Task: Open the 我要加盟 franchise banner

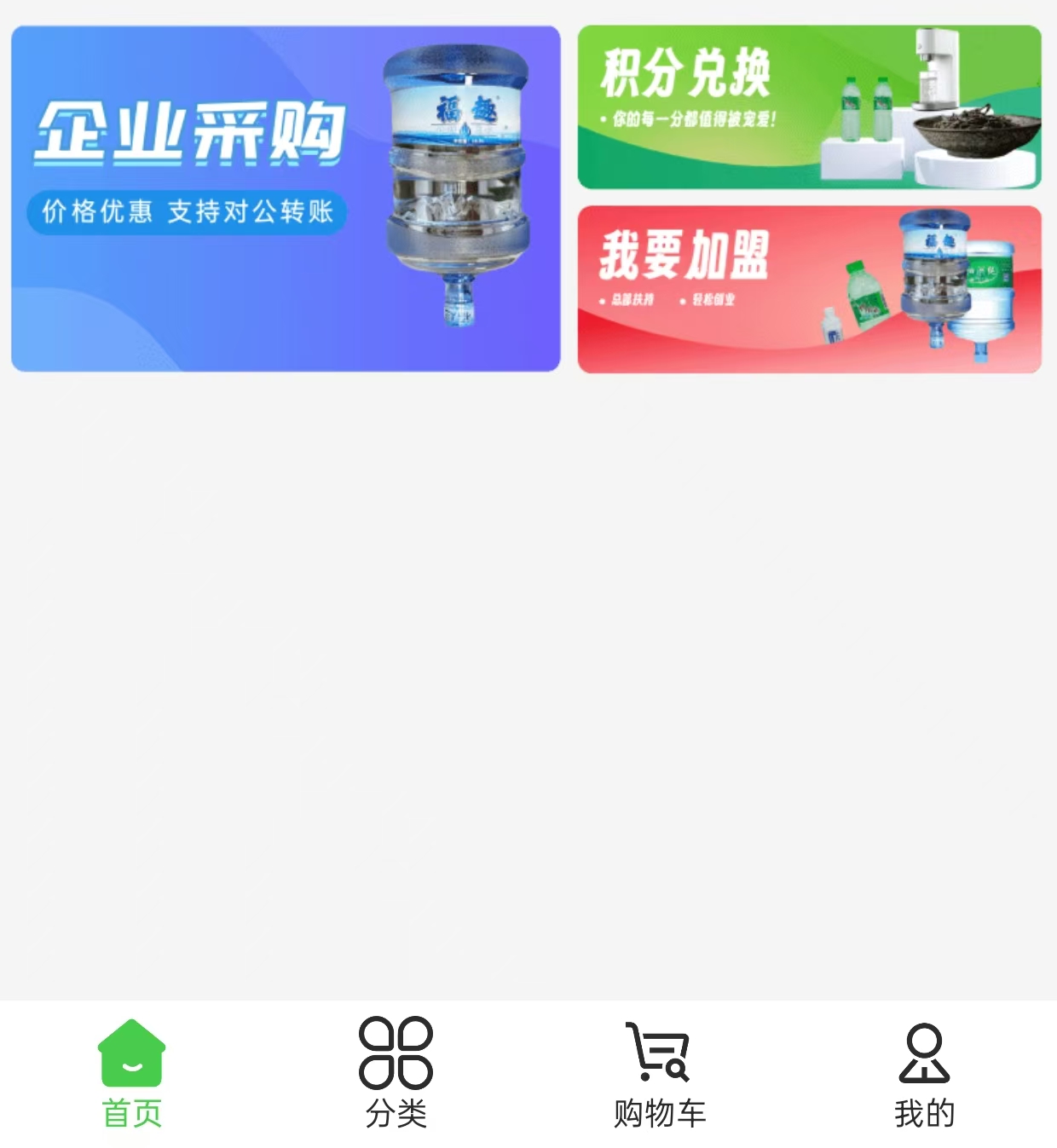Action: 809,290
